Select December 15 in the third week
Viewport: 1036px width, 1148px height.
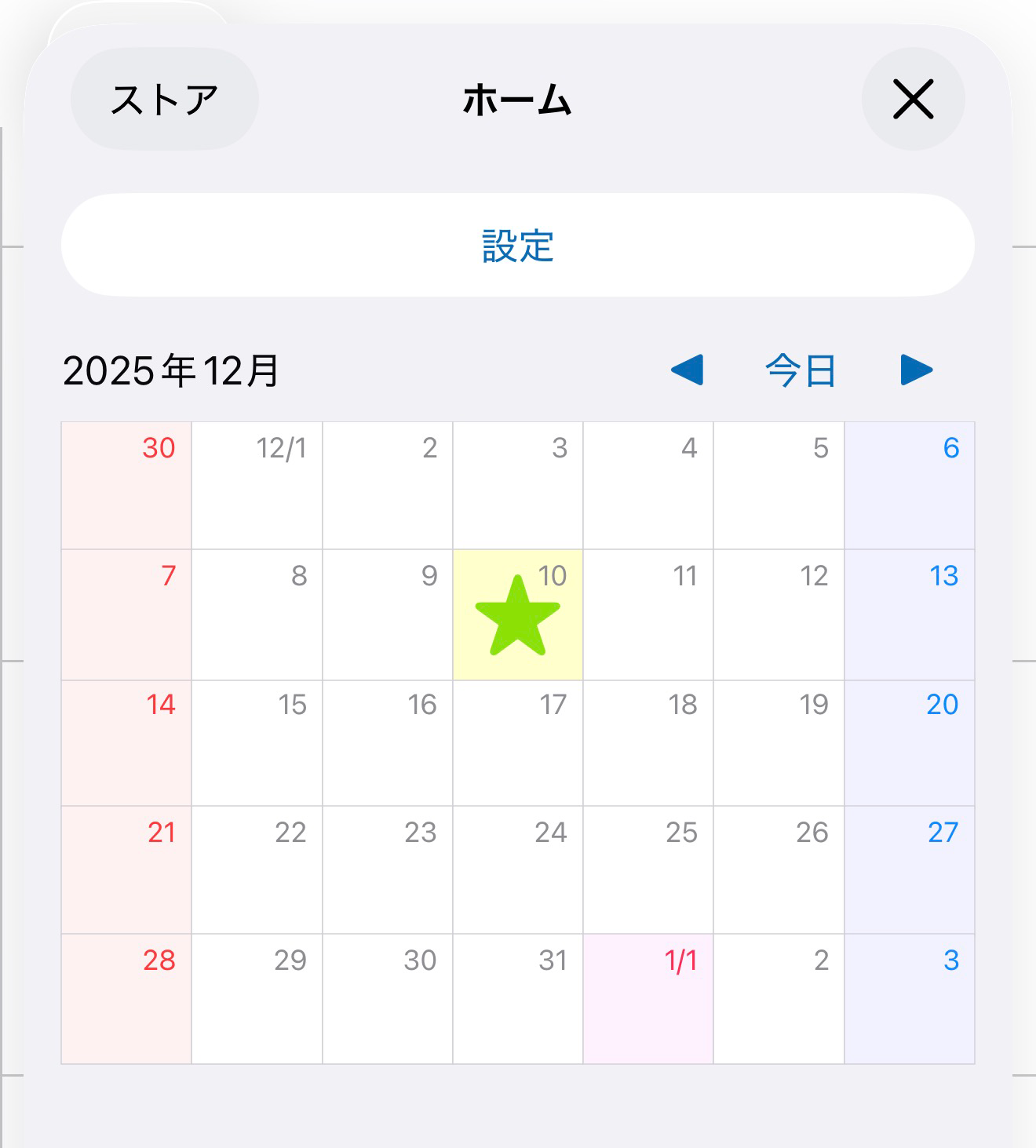click(x=258, y=740)
